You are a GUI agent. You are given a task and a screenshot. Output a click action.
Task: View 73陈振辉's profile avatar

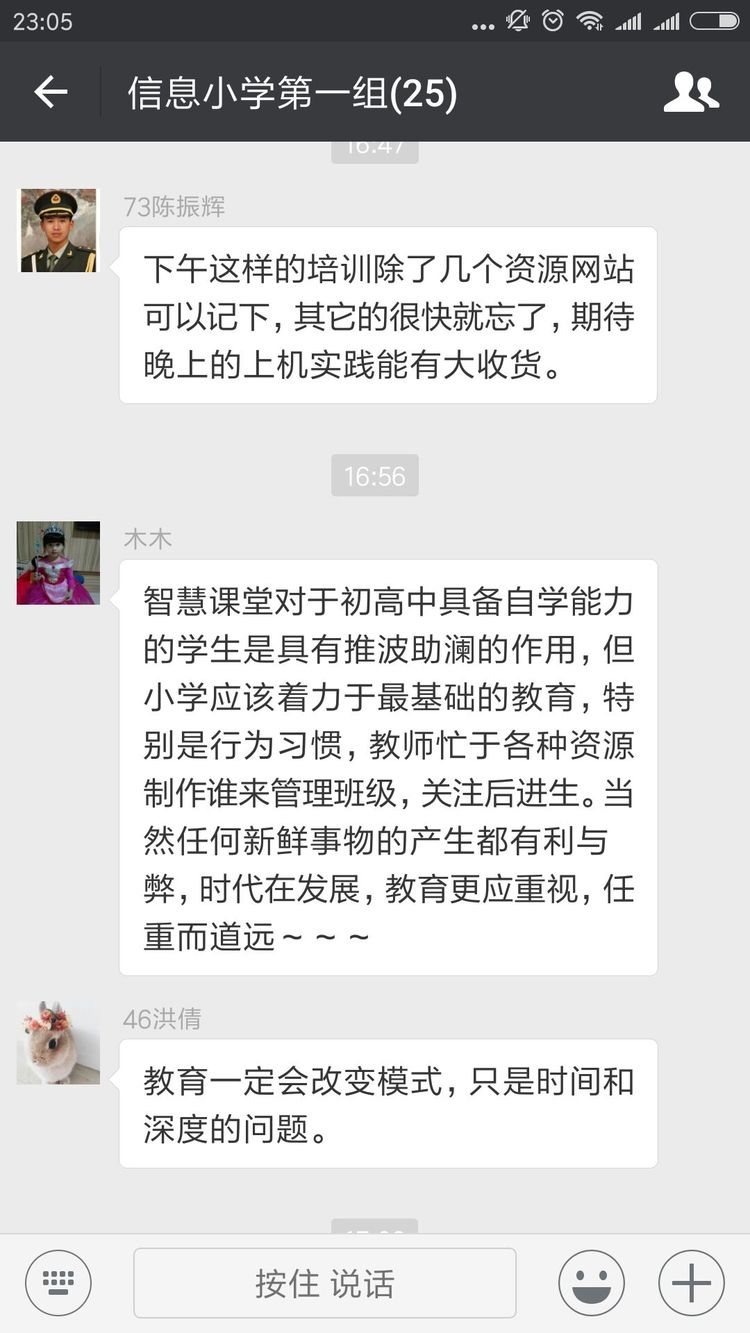[59, 231]
